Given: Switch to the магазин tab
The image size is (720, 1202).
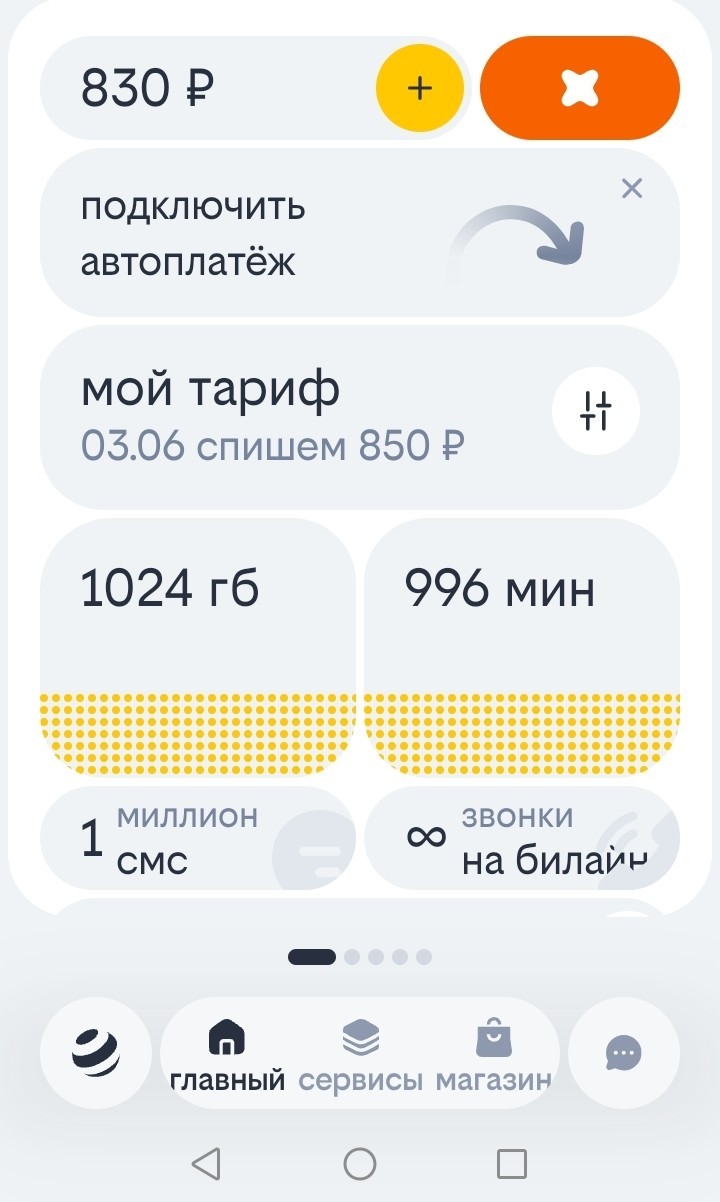Looking at the screenshot, I should 493,1054.
